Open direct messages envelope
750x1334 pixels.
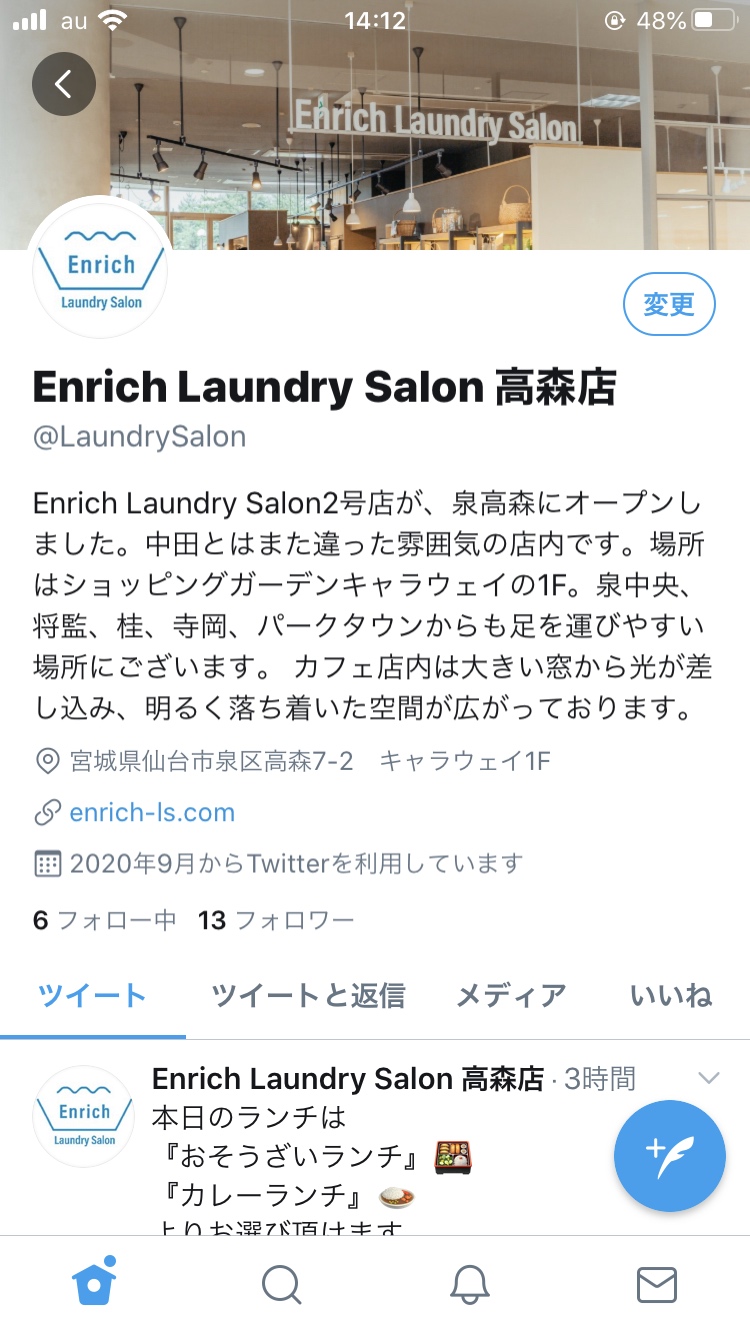point(657,1285)
